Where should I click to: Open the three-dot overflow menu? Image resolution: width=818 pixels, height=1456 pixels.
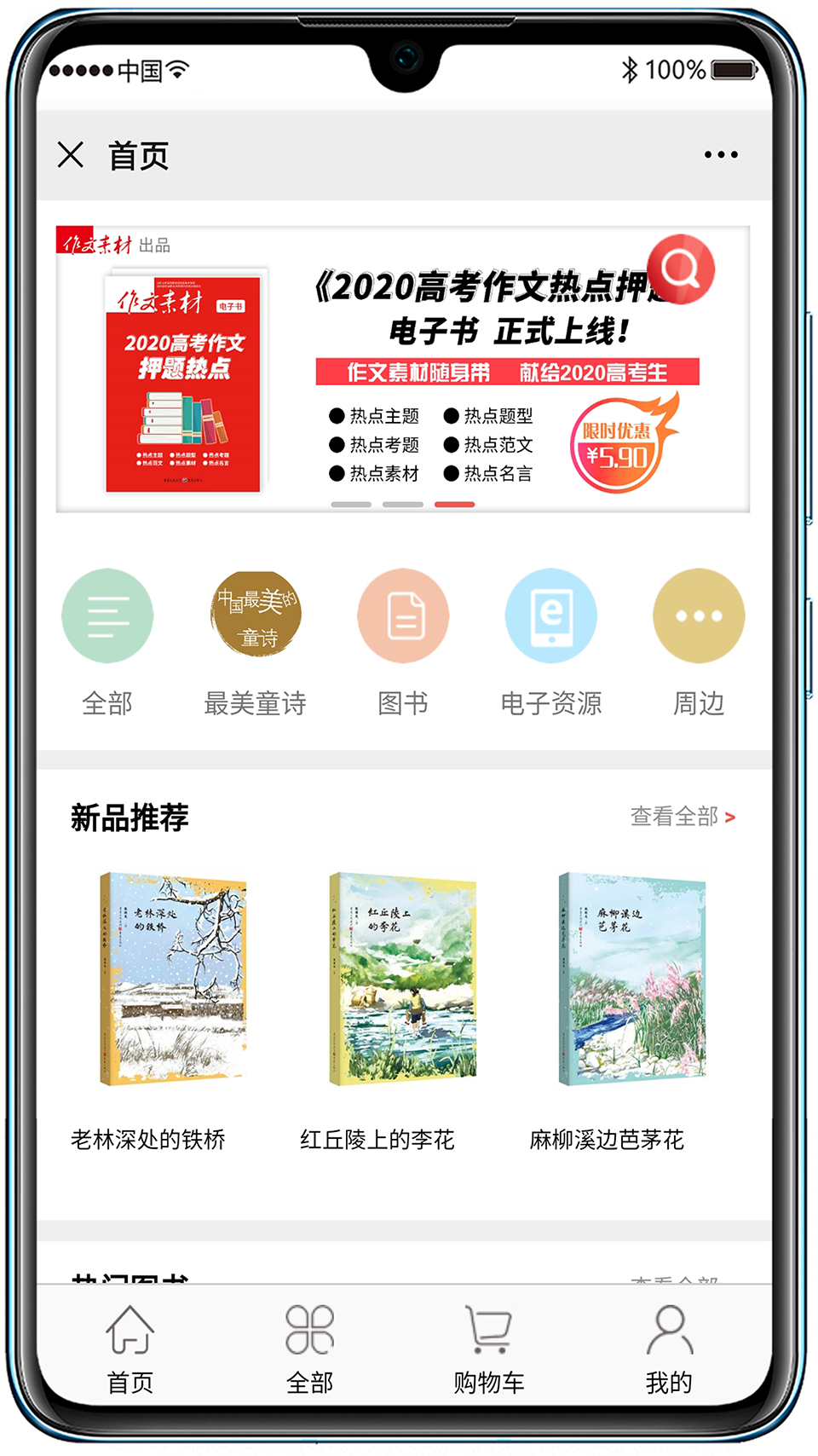(x=721, y=155)
